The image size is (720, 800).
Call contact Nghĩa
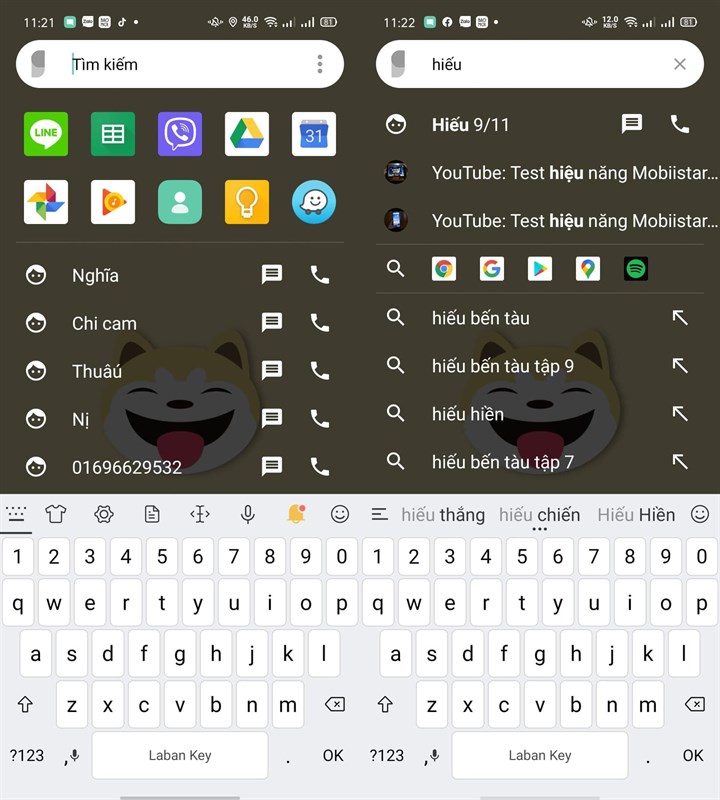click(x=320, y=275)
